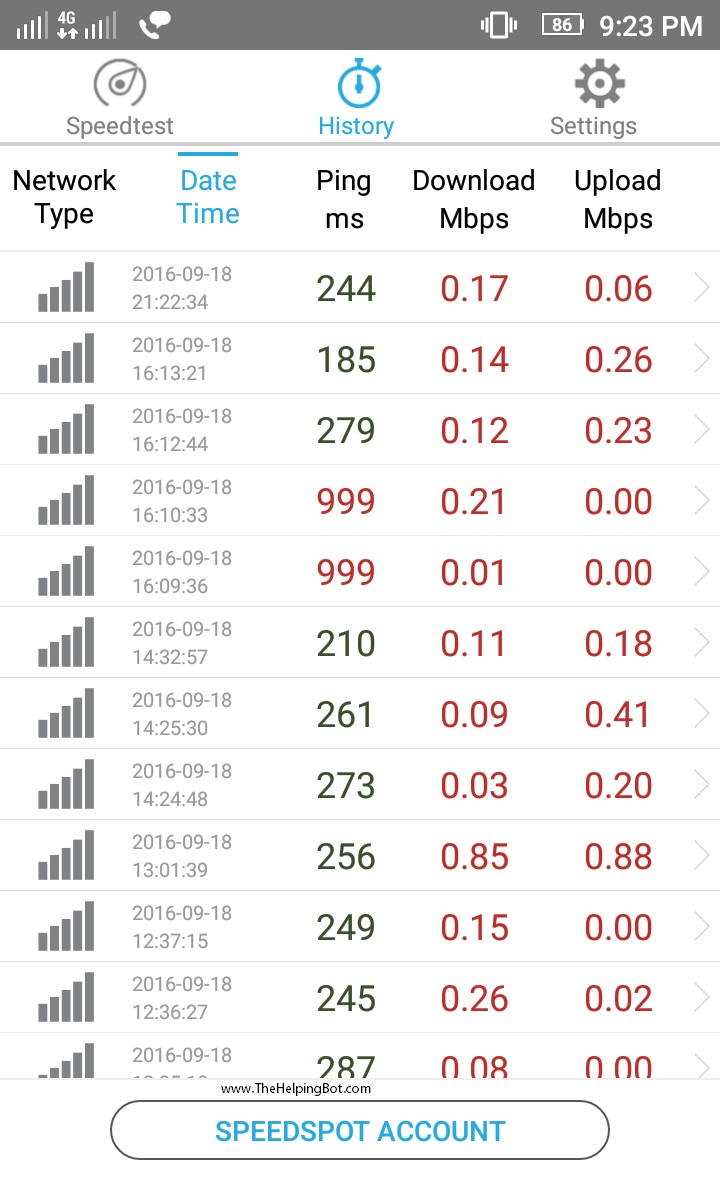Sort results by Upload Mbps
Screen dimensions: 724x1179
[618, 199]
